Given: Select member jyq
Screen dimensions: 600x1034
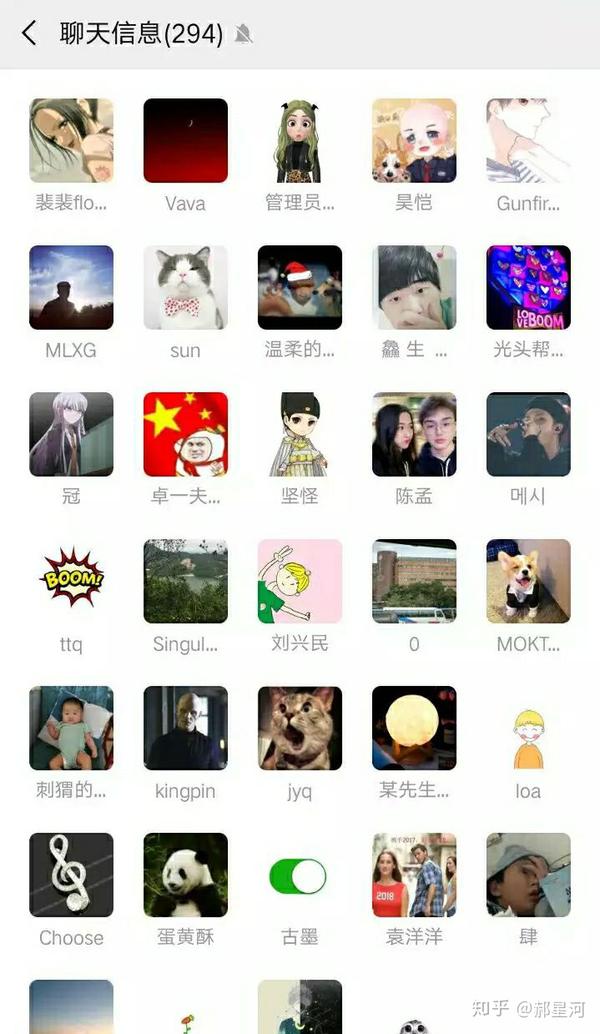Looking at the screenshot, I should click(x=299, y=729).
